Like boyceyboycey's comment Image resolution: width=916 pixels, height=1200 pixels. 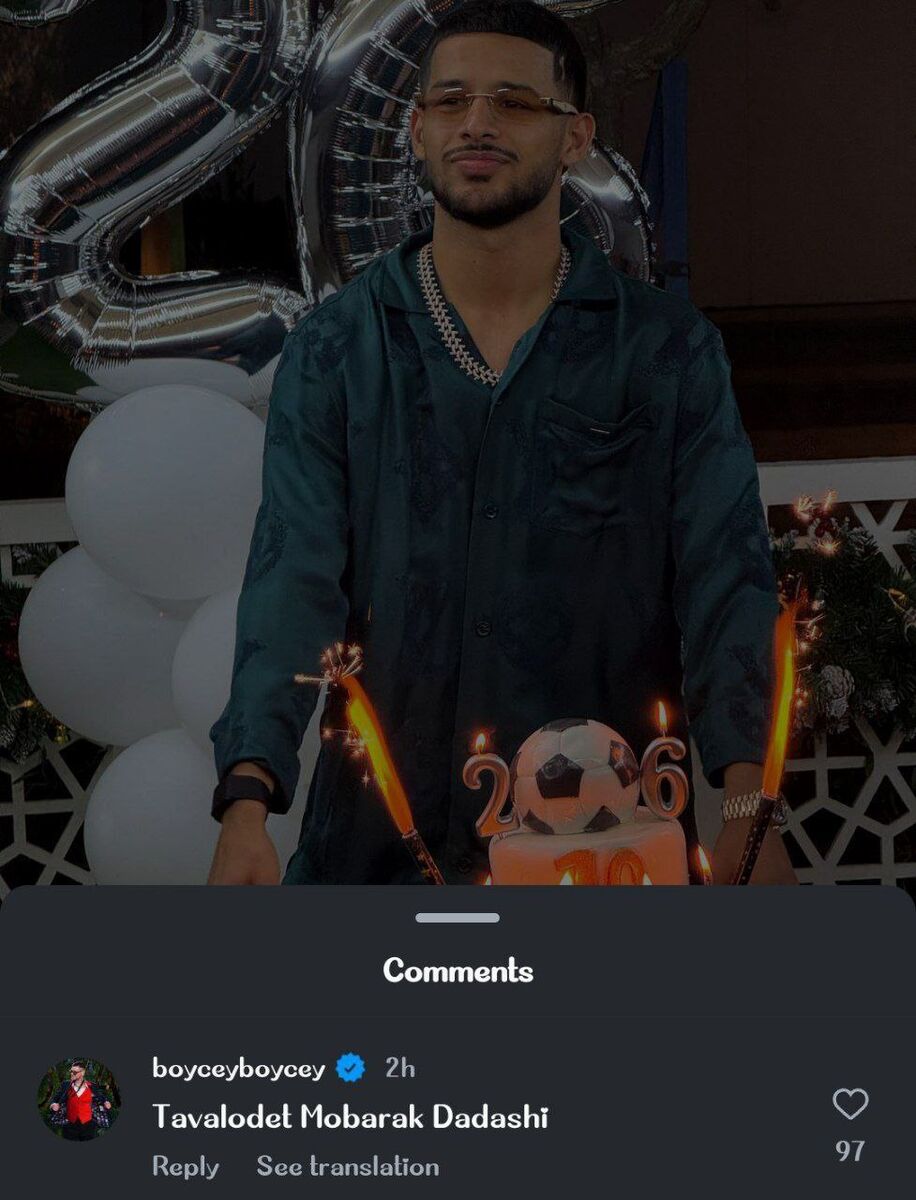[850, 1105]
